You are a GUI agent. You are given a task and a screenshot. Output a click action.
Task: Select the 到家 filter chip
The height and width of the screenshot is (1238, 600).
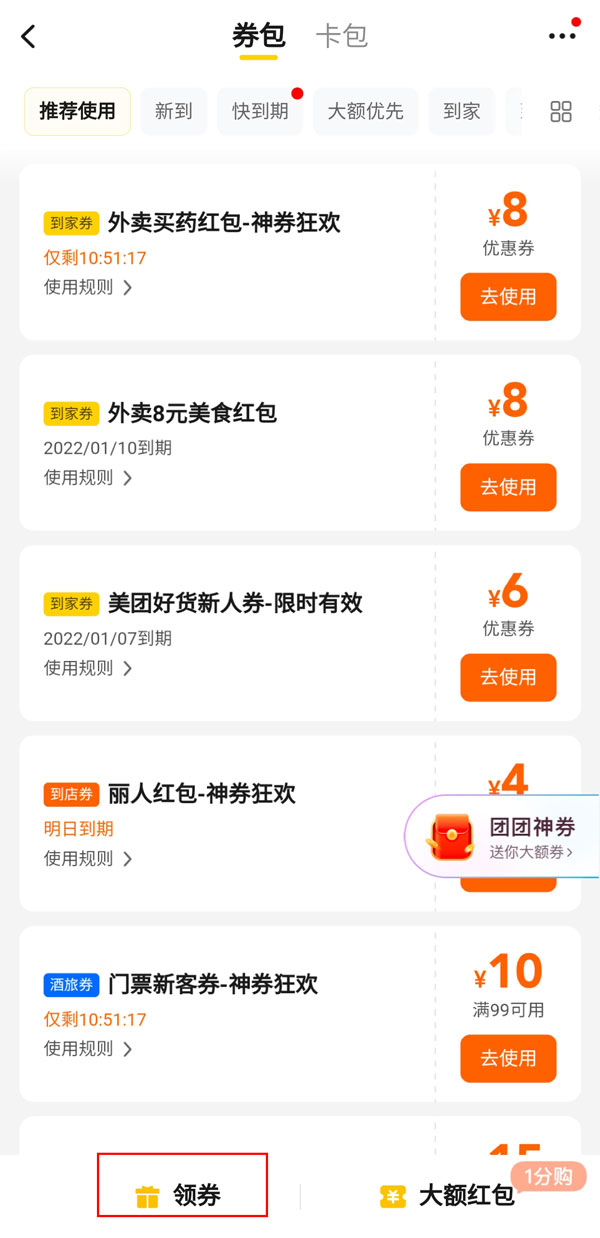pyautogui.click(x=462, y=111)
